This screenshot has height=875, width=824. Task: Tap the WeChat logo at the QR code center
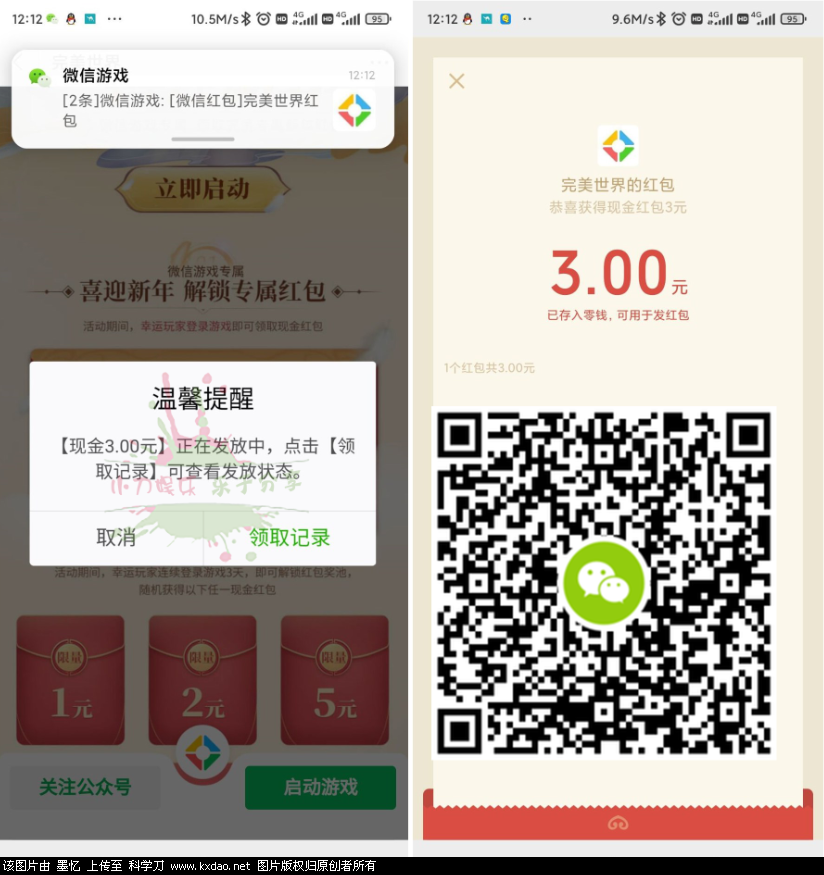pyautogui.click(x=604, y=583)
